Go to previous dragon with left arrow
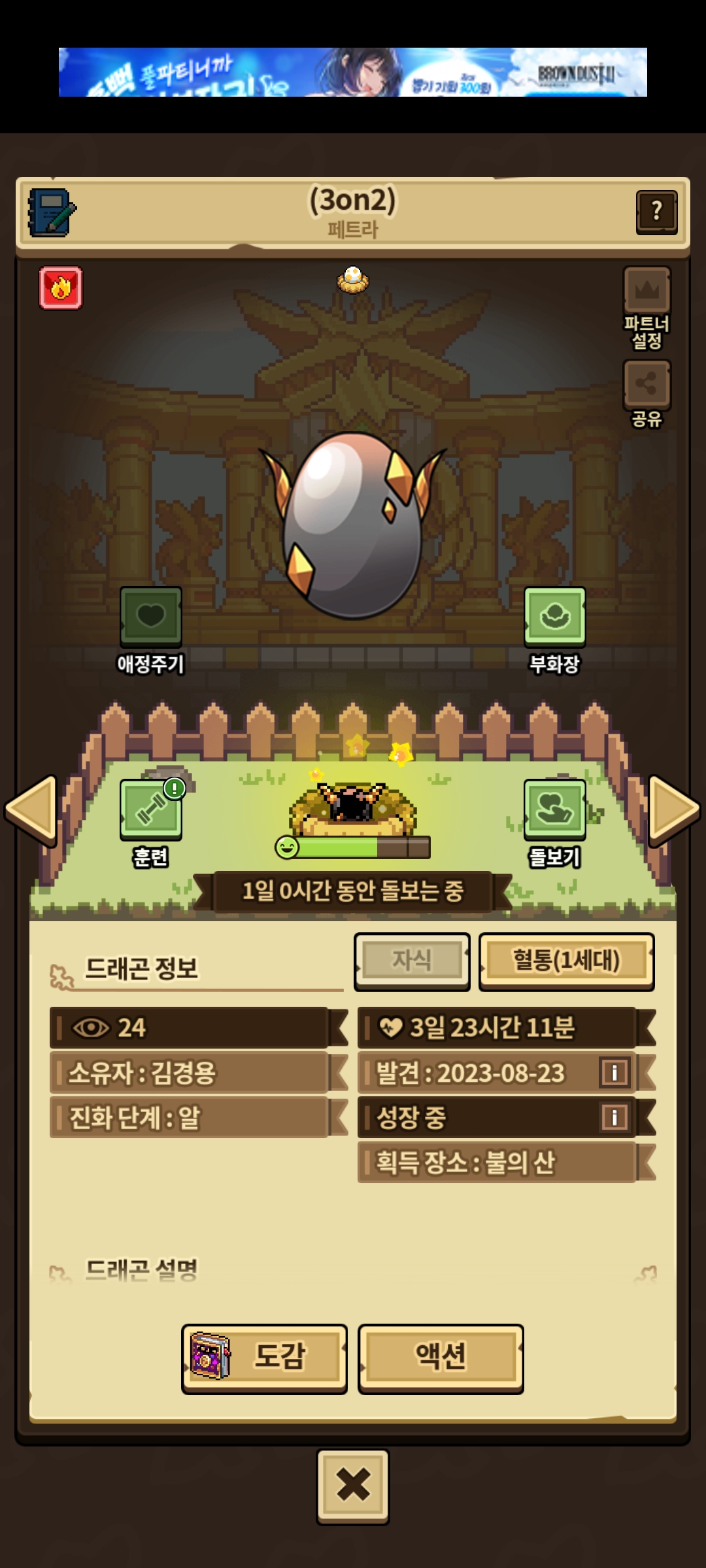The height and width of the screenshot is (1568, 706). (31, 809)
